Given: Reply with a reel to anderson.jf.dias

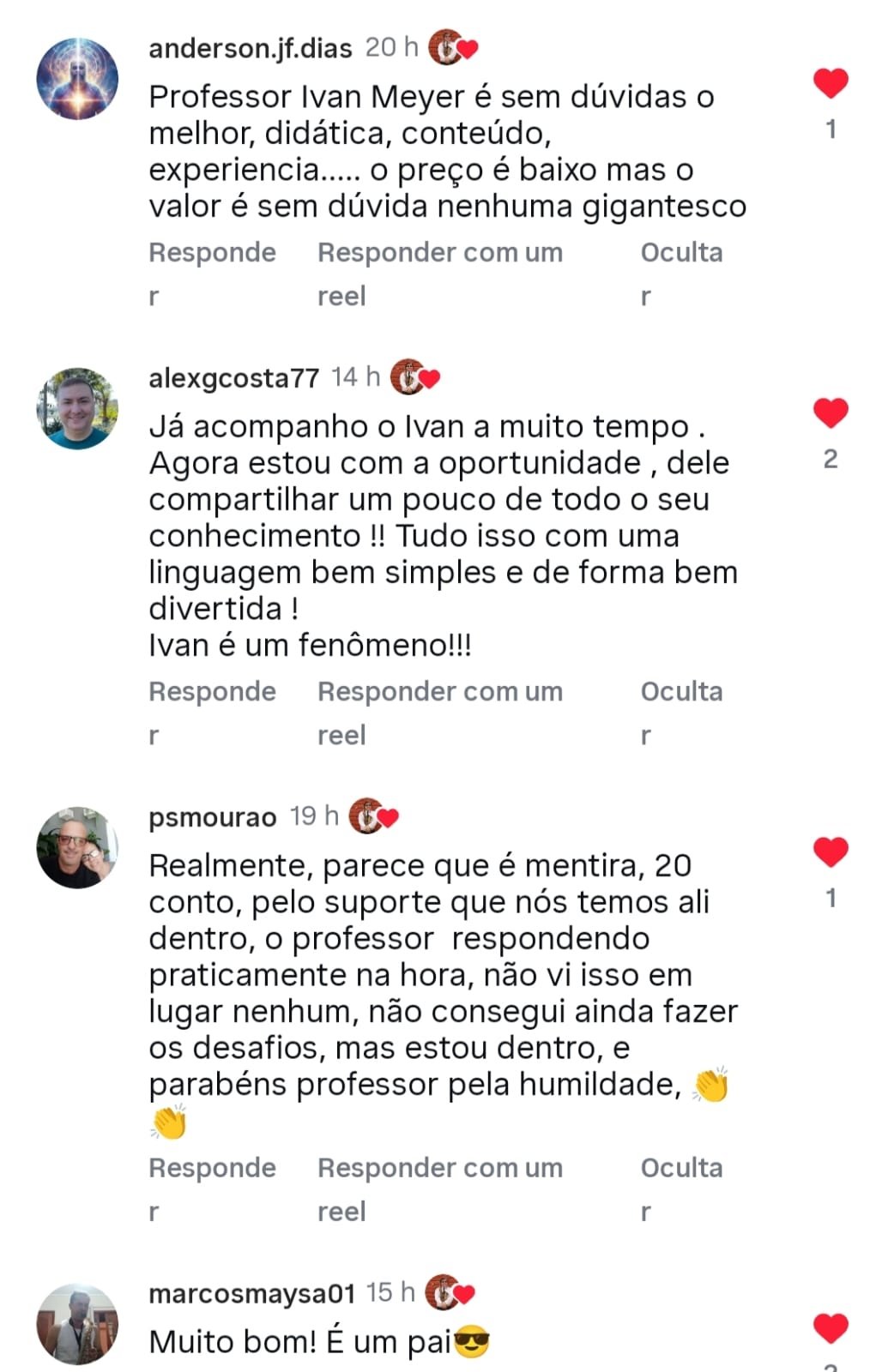Looking at the screenshot, I should [x=439, y=253].
